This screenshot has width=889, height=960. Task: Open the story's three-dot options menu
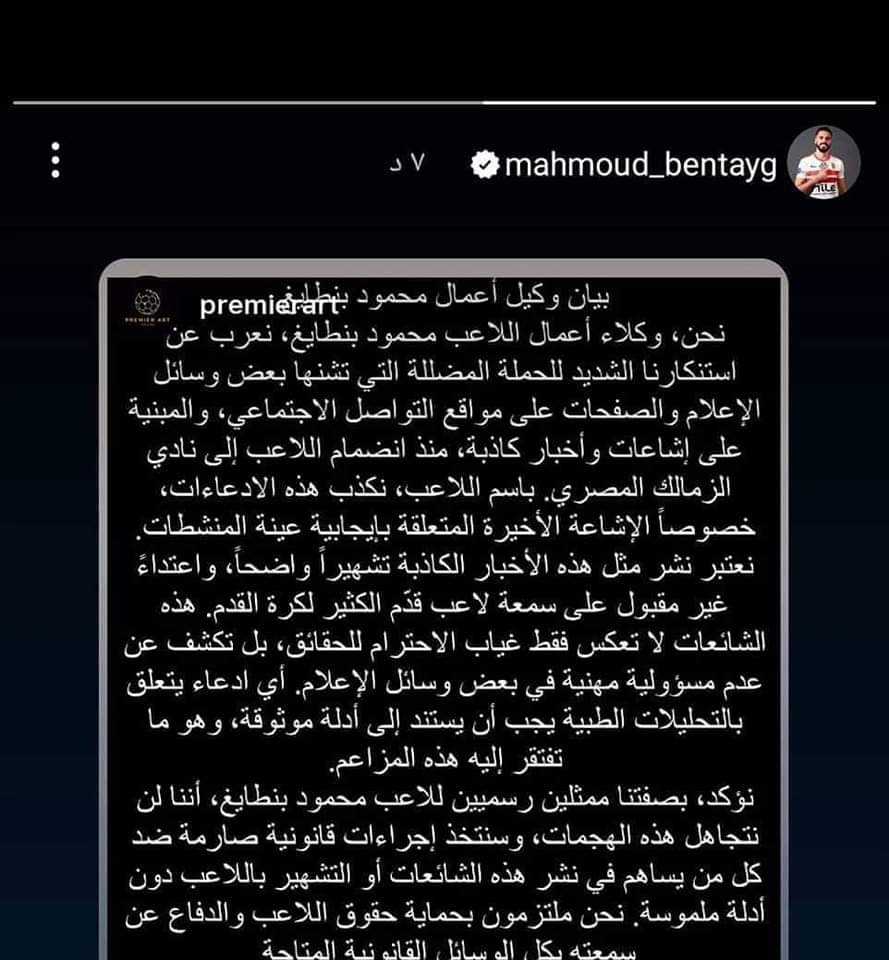[x=55, y=160]
